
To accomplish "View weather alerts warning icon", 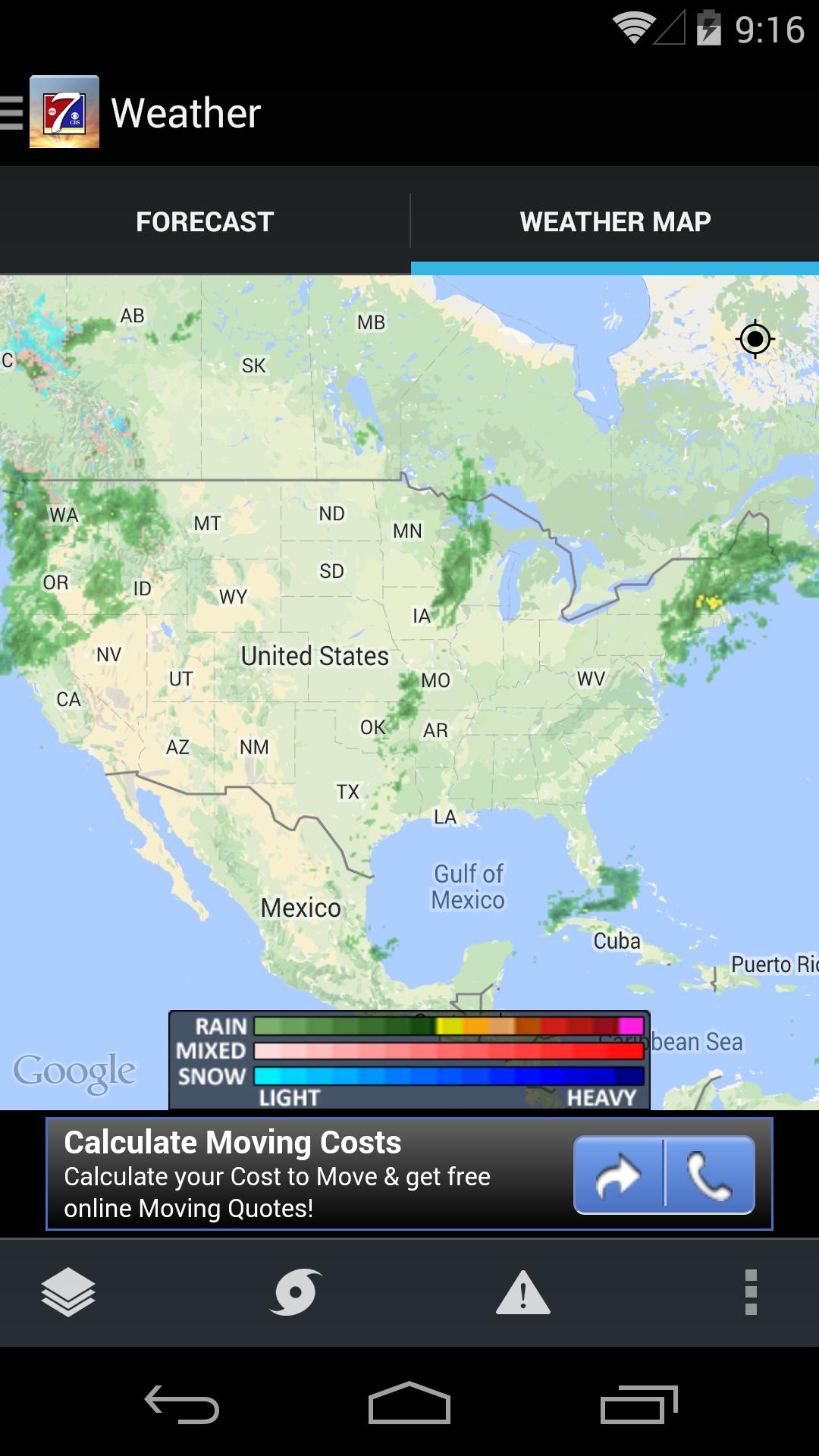I will click(x=522, y=1292).
